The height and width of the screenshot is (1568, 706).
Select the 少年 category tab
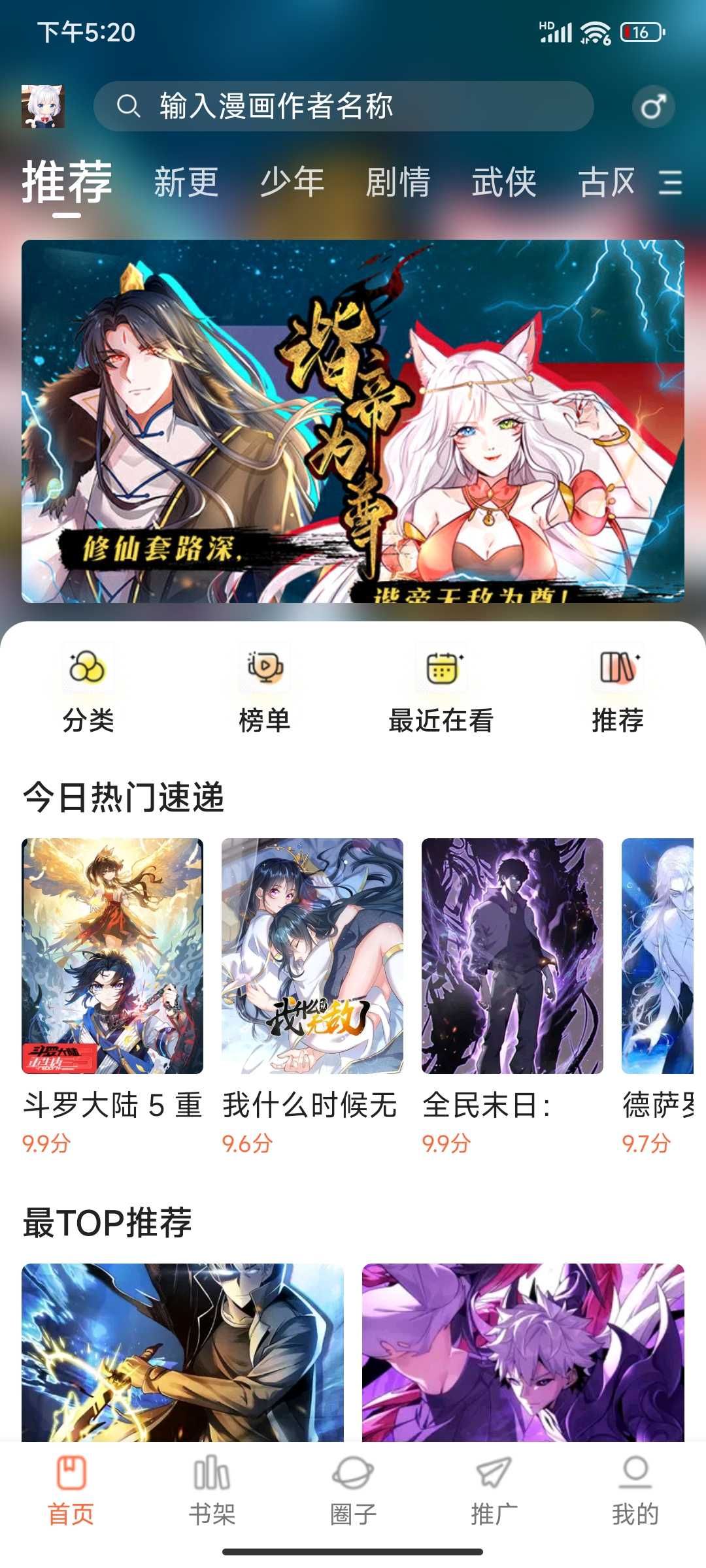tap(292, 182)
